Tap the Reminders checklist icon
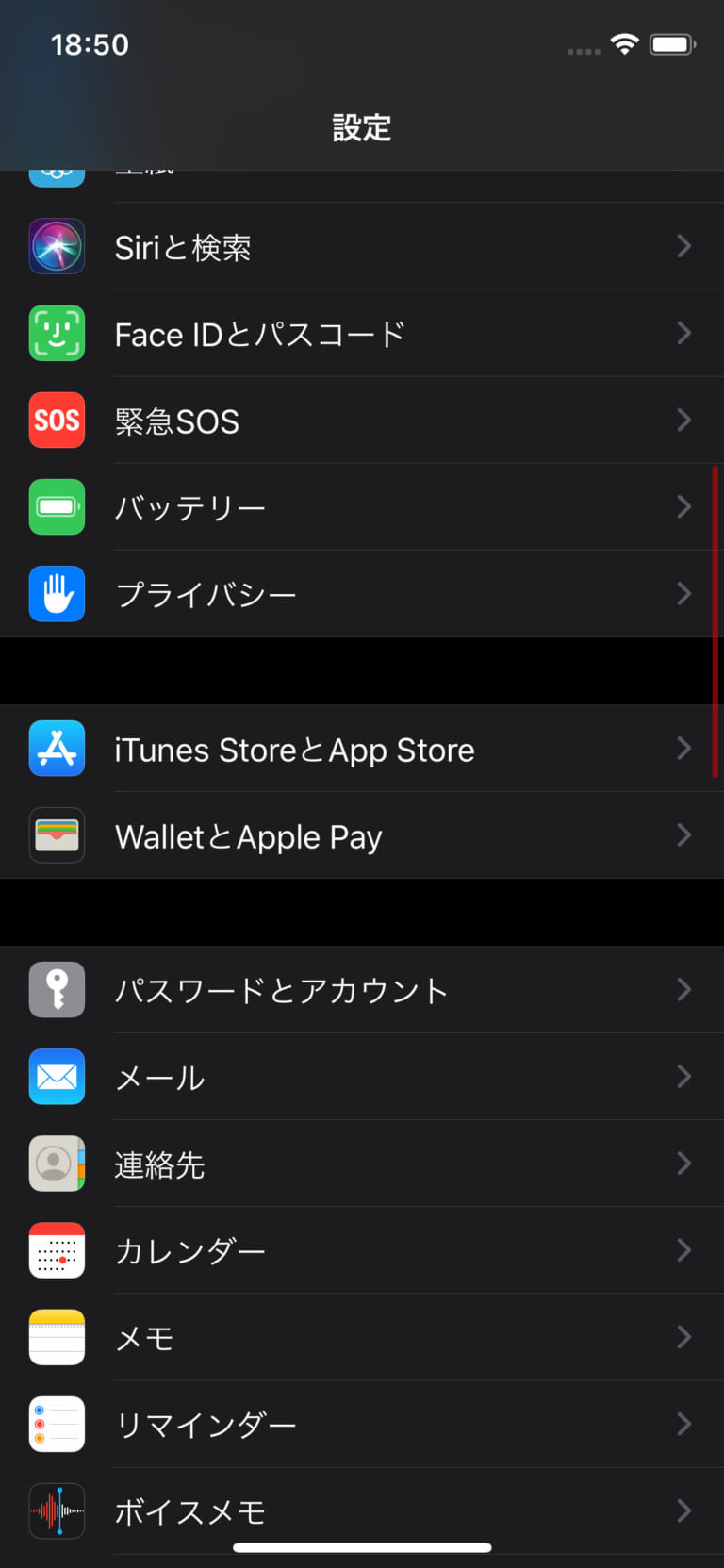 tap(57, 1424)
